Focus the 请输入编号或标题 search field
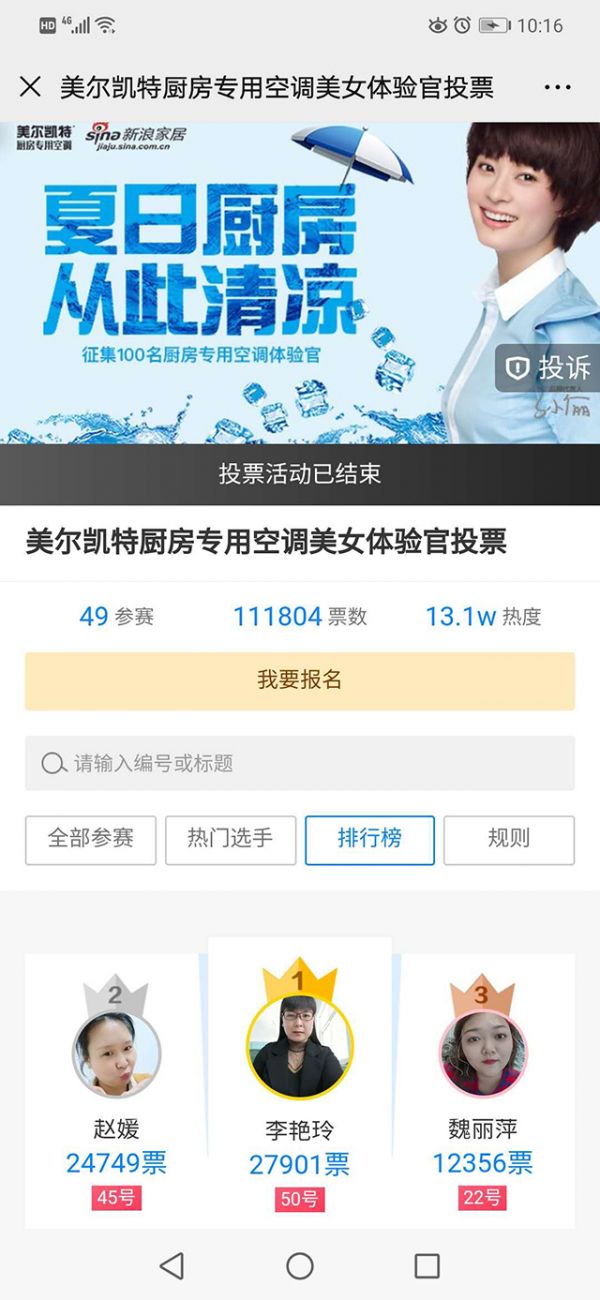This screenshot has height=1300, width=600. [x=300, y=763]
